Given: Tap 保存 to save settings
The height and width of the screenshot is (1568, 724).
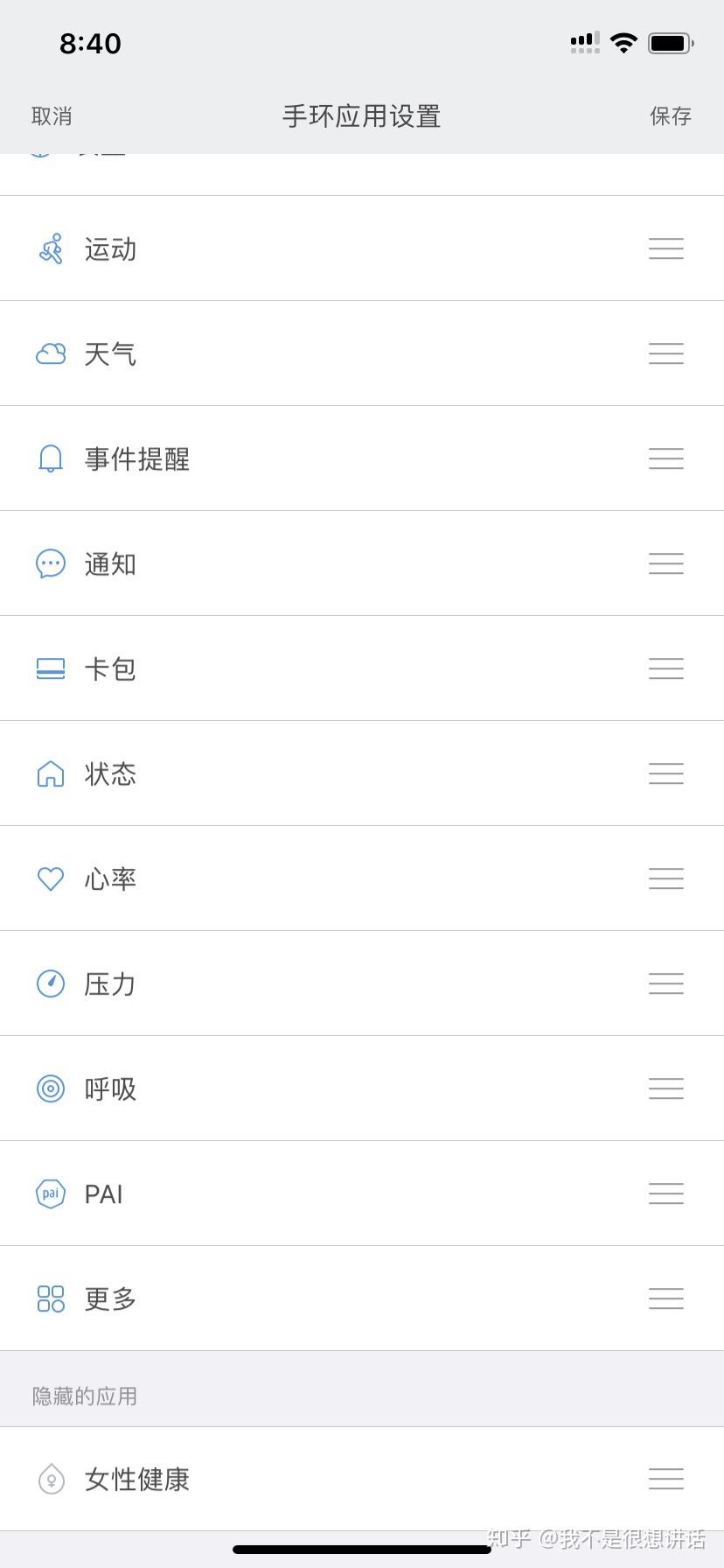Looking at the screenshot, I should coord(671,116).
